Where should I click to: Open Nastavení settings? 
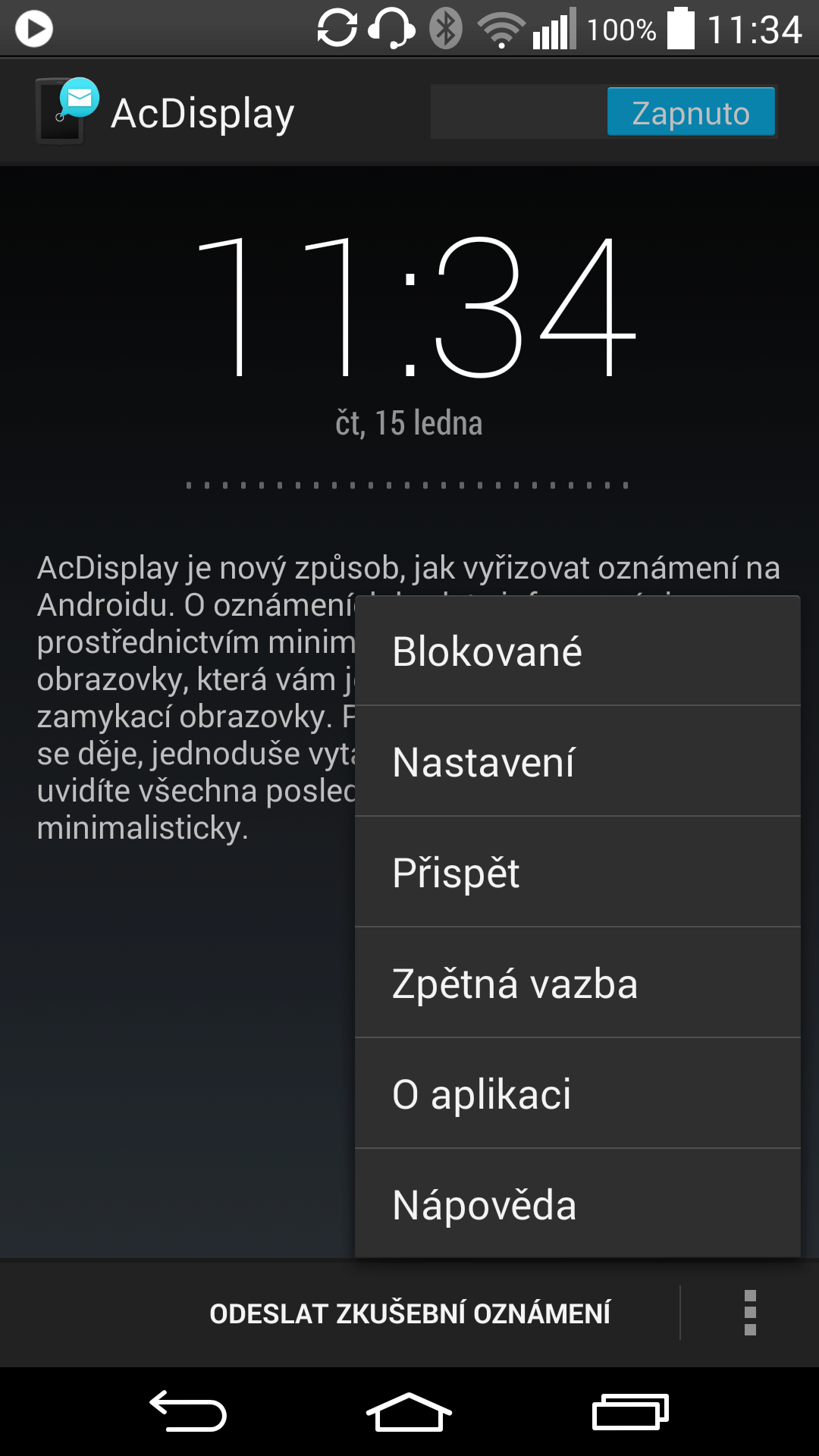578,761
